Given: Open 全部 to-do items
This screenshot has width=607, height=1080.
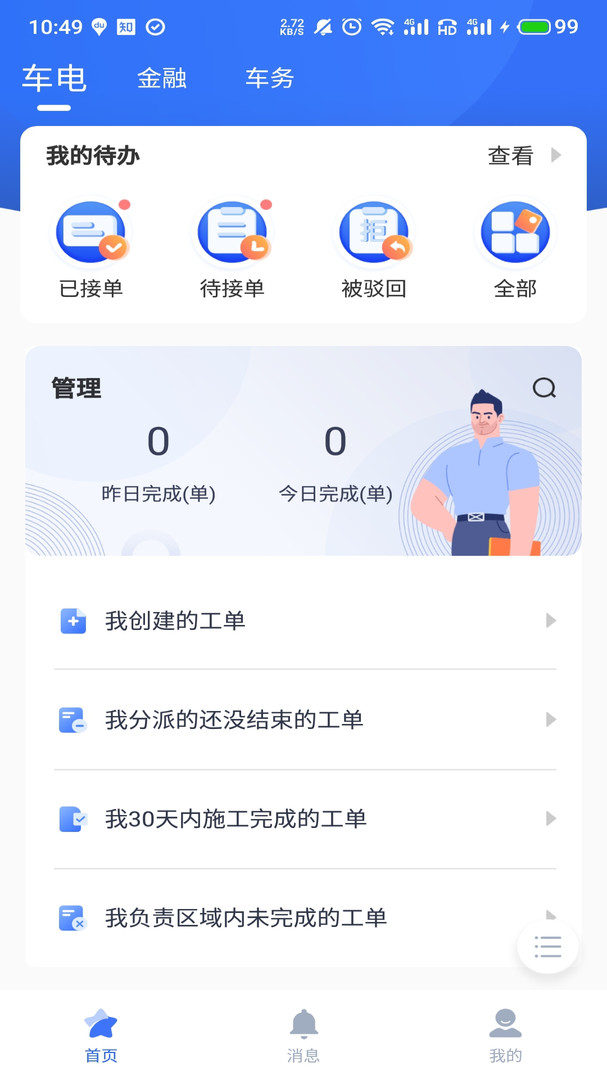Looking at the screenshot, I should click(x=515, y=249).
